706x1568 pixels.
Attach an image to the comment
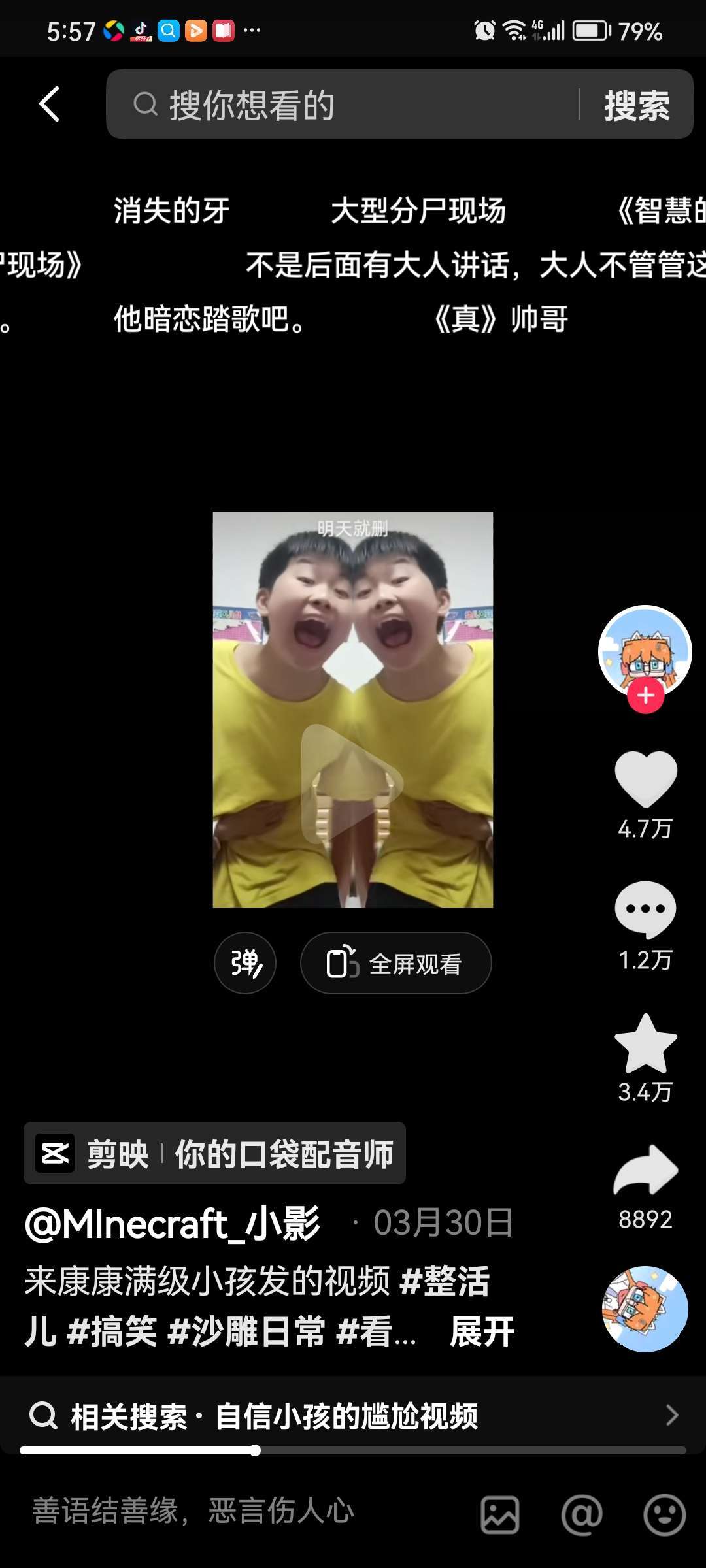coord(500,1514)
